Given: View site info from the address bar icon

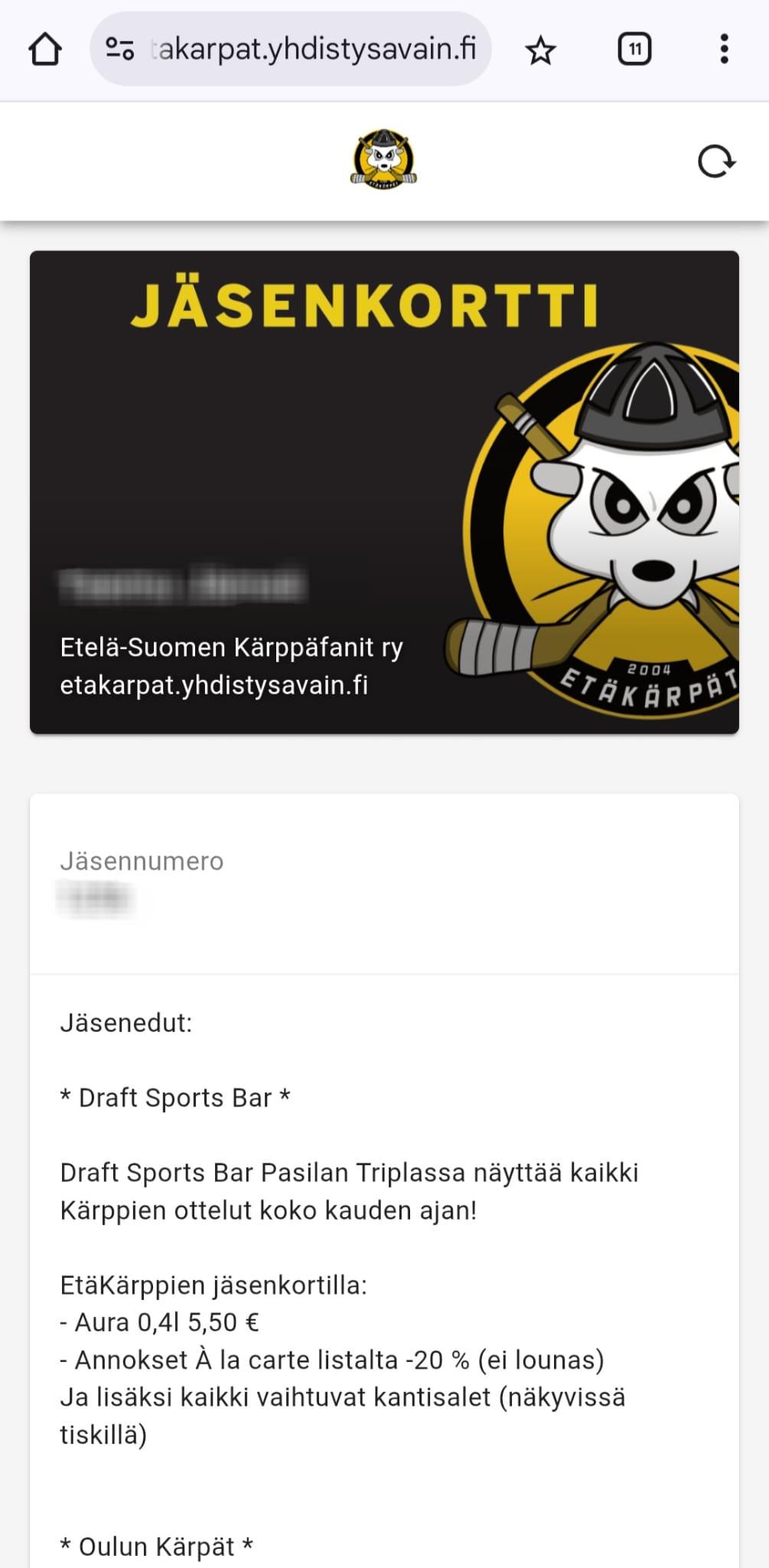Looking at the screenshot, I should [x=120, y=50].
